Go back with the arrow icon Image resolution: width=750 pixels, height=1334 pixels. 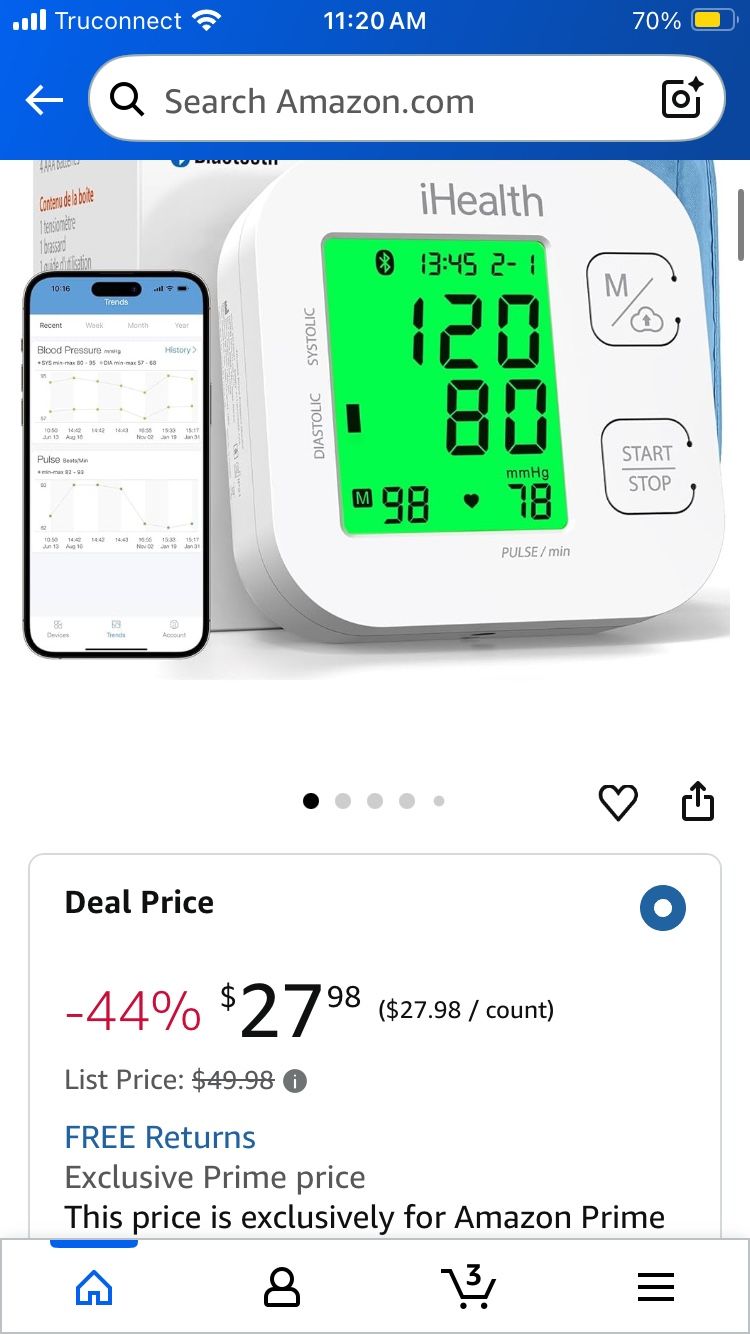coord(44,100)
